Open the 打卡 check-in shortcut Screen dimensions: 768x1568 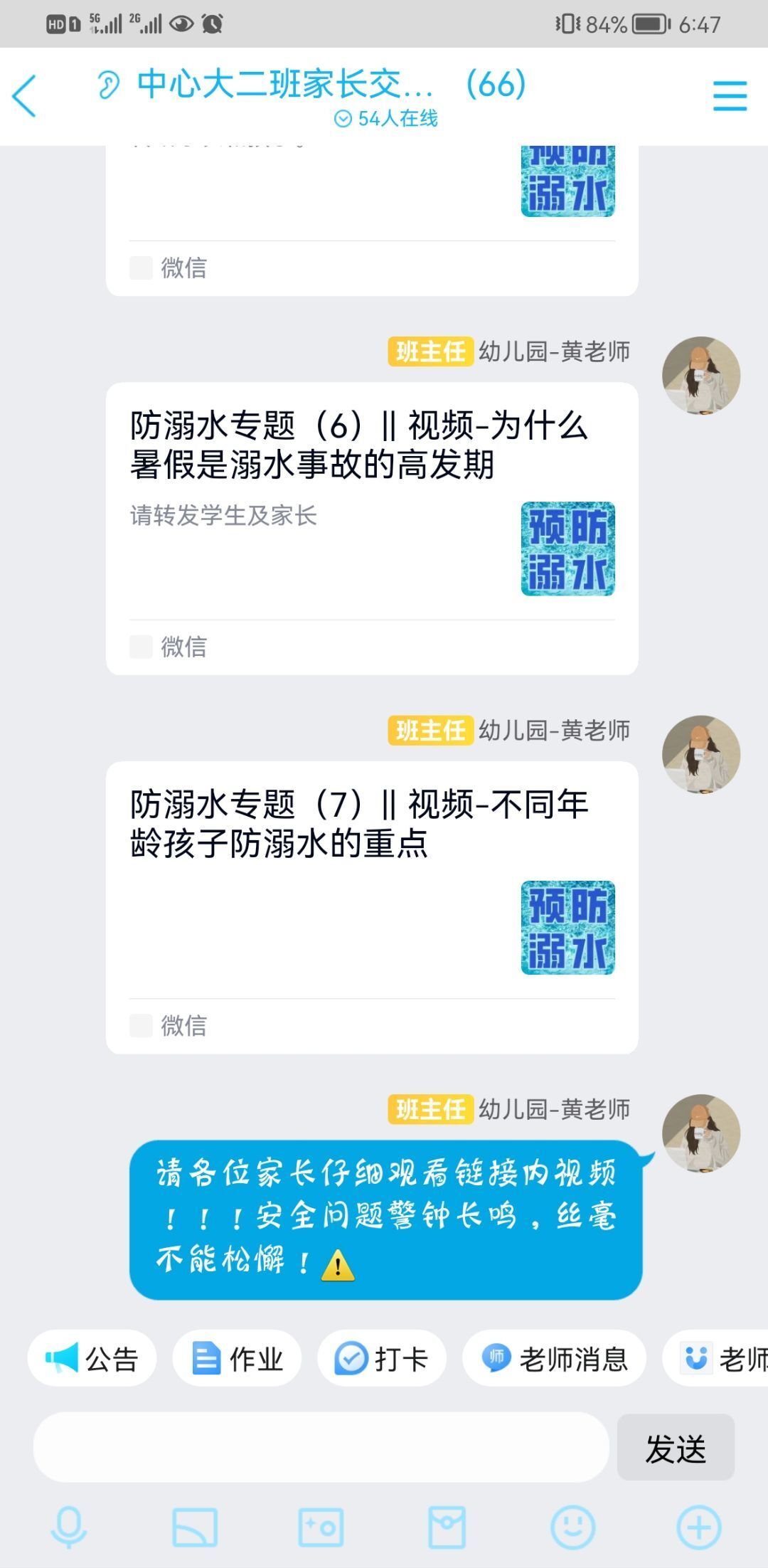coord(382,1358)
